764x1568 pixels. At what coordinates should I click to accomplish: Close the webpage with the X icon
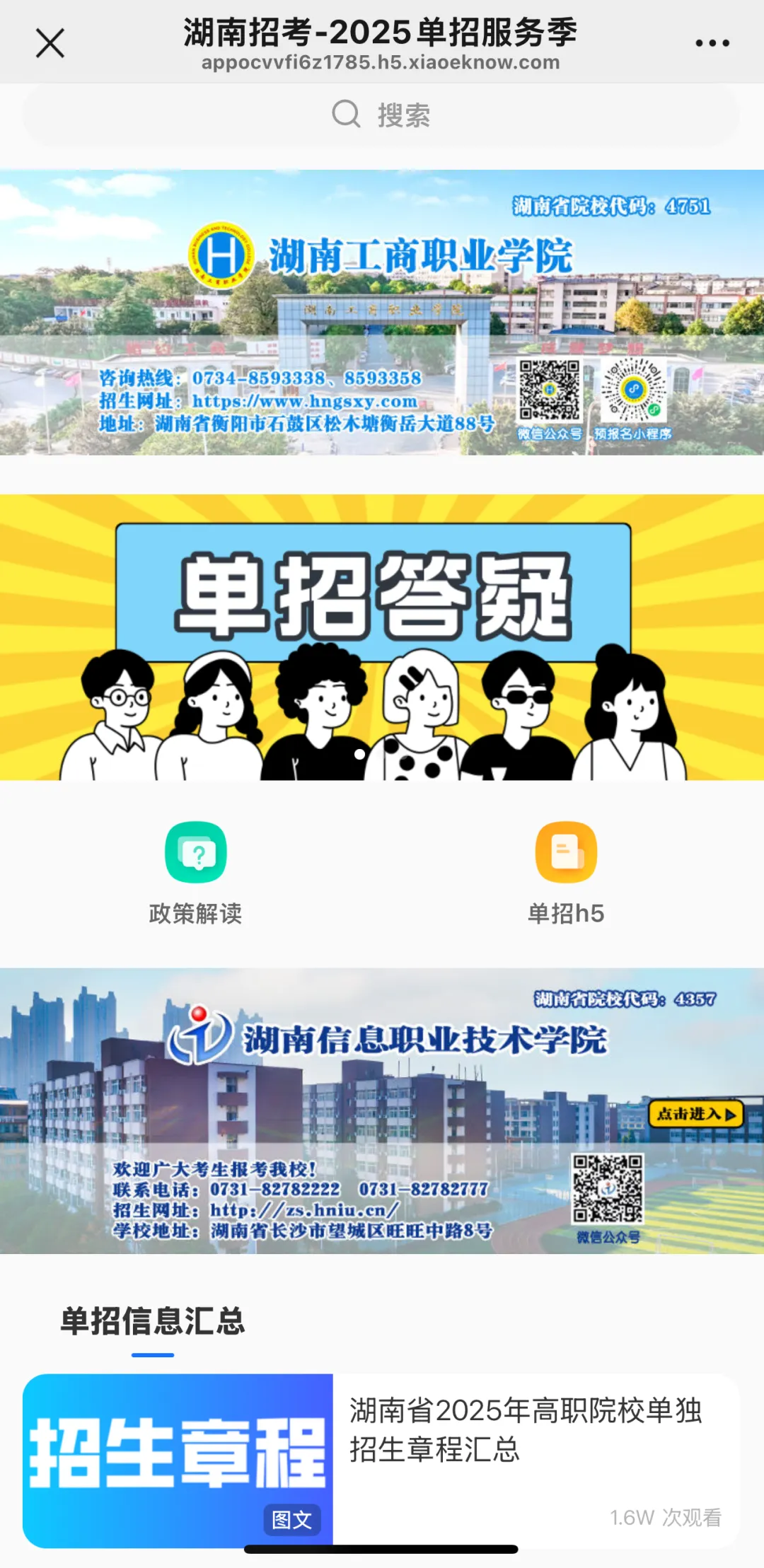50,43
